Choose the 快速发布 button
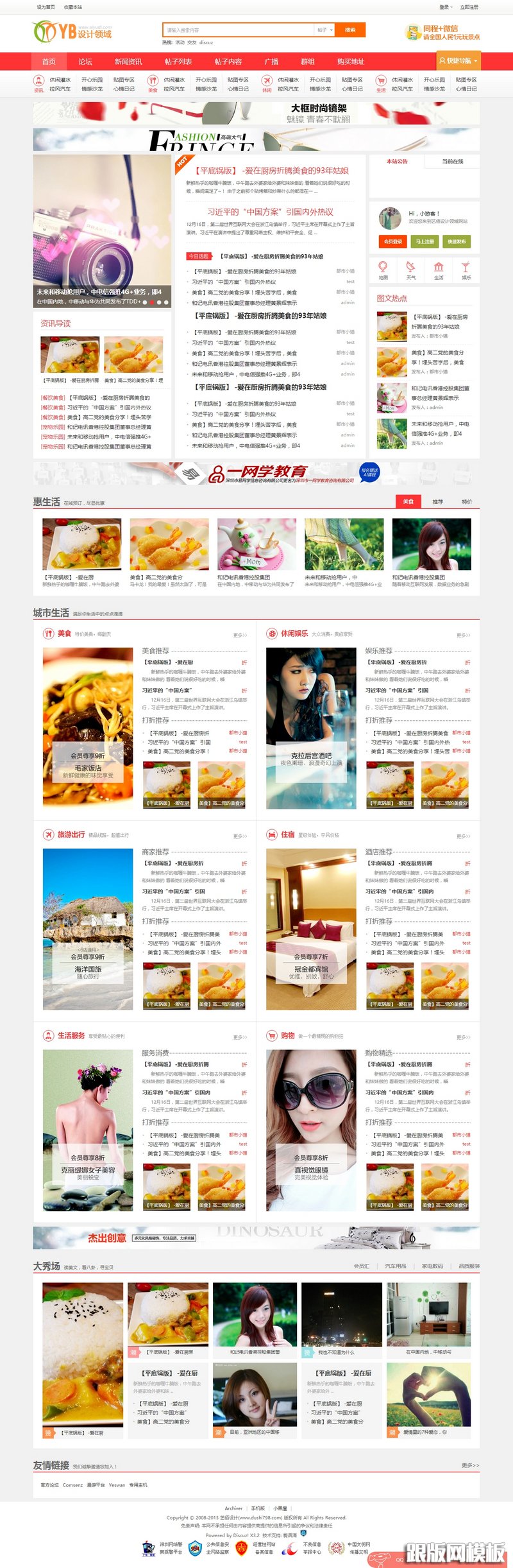513x1568 pixels. pos(457,241)
